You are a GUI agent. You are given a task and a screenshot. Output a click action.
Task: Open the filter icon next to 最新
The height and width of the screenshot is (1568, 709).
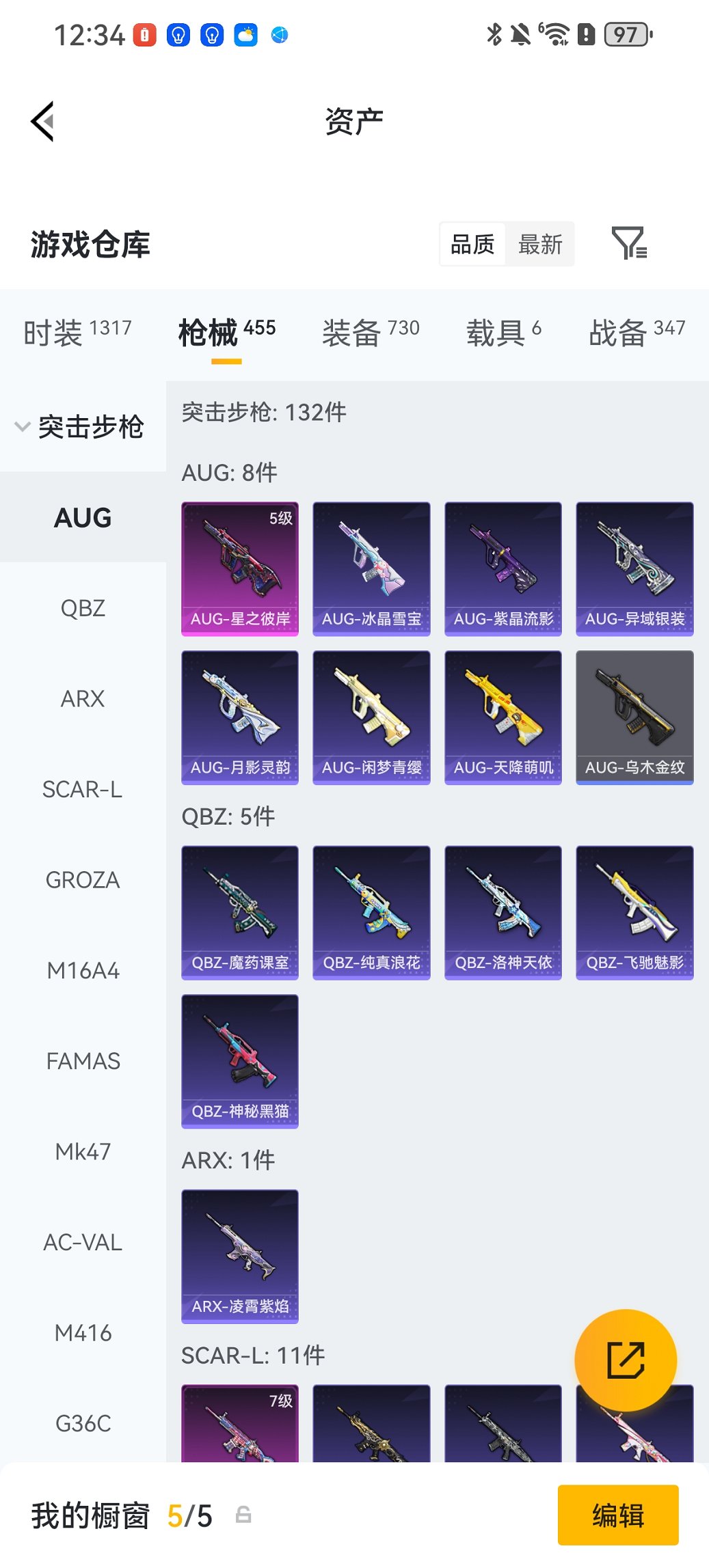click(628, 243)
